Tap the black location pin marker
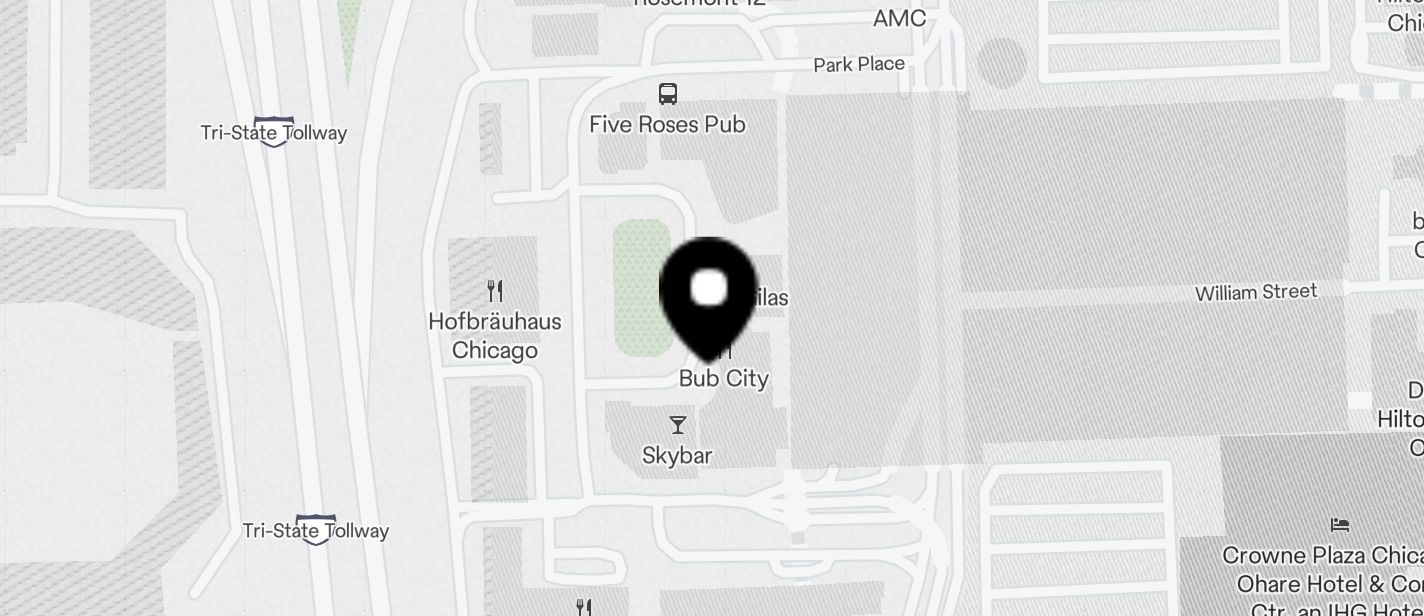The height and width of the screenshot is (616, 1424). 708,292
